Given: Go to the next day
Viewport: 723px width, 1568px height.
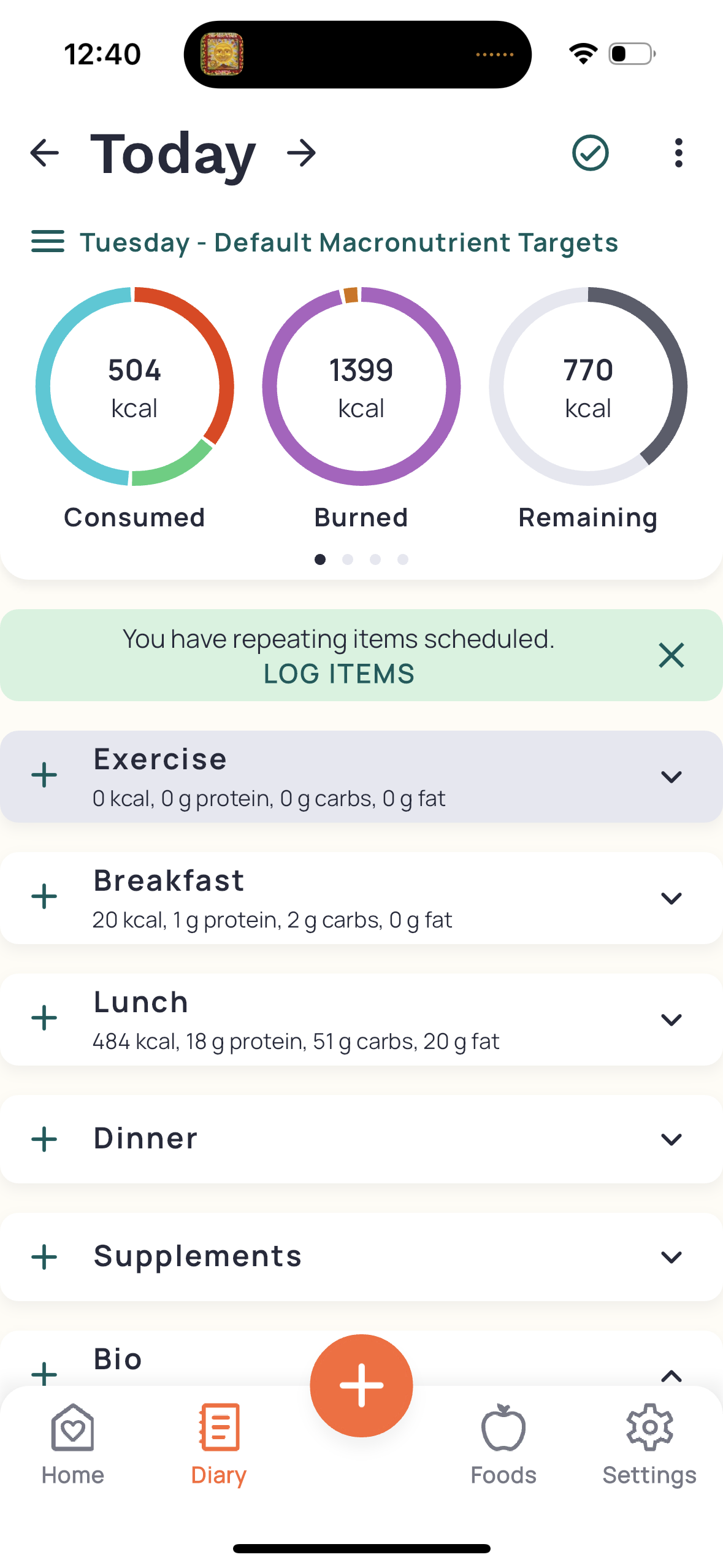Looking at the screenshot, I should point(301,153).
